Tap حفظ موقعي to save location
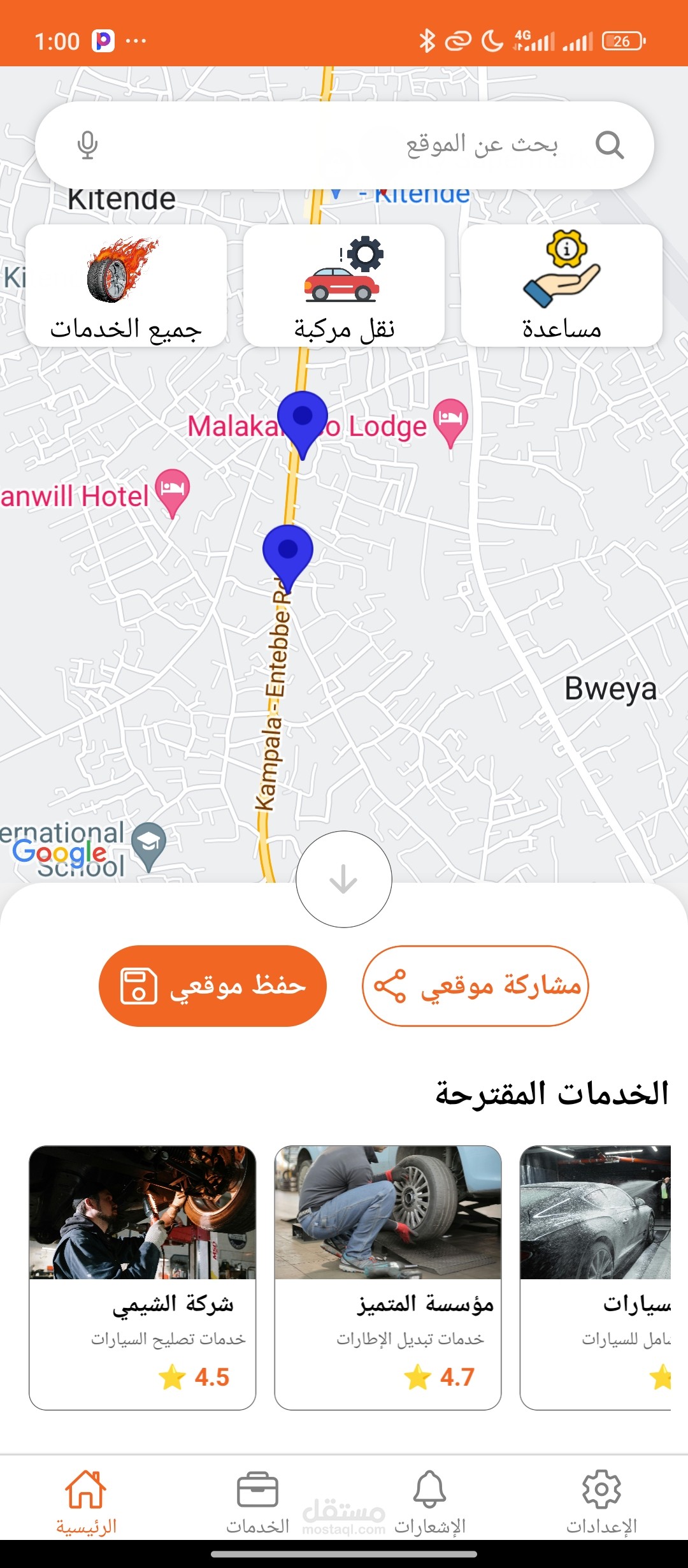Screen dimensions: 688x1568 (x=213, y=985)
